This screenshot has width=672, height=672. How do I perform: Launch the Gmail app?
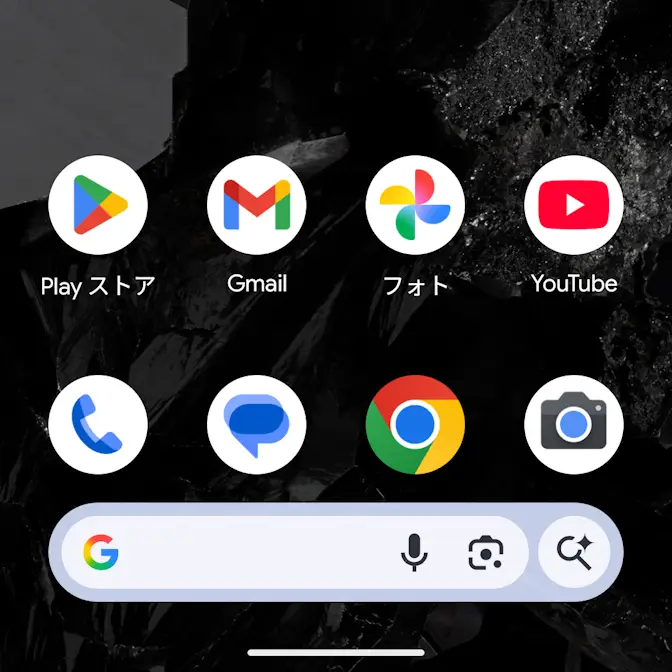(x=257, y=205)
